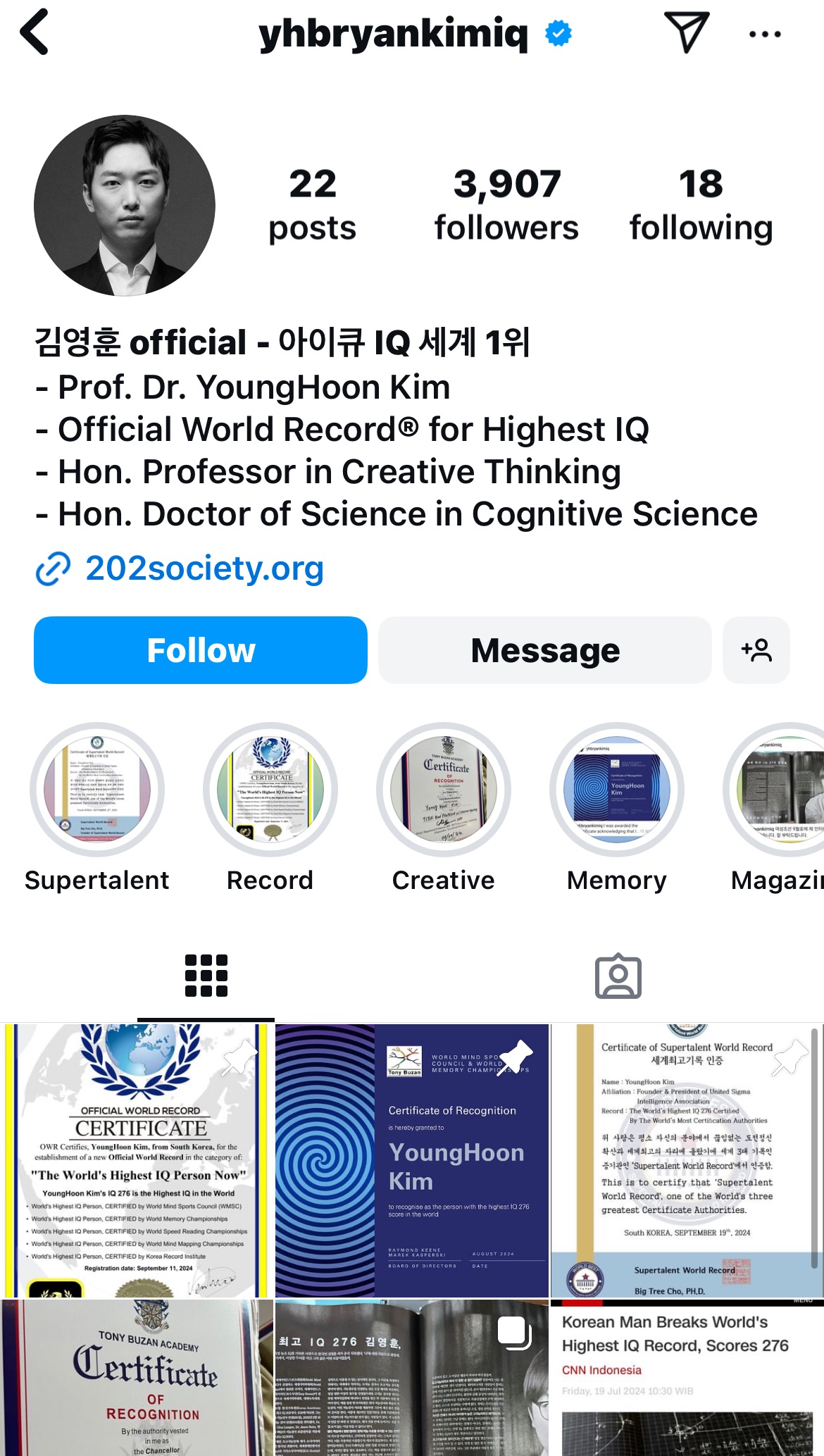824x1456 pixels.
Task: Open the Supertalent story highlight
Action: (x=97, y=790)
